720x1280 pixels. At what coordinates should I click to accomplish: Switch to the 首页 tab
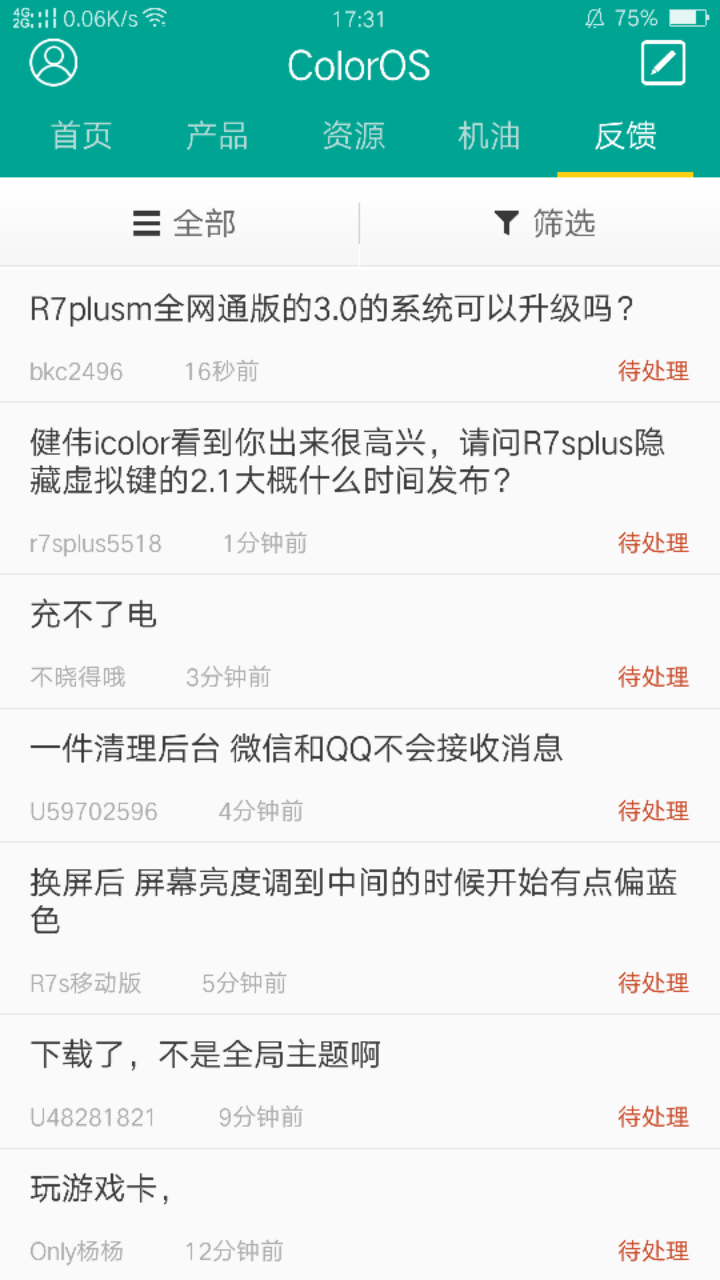pos(82,136)
